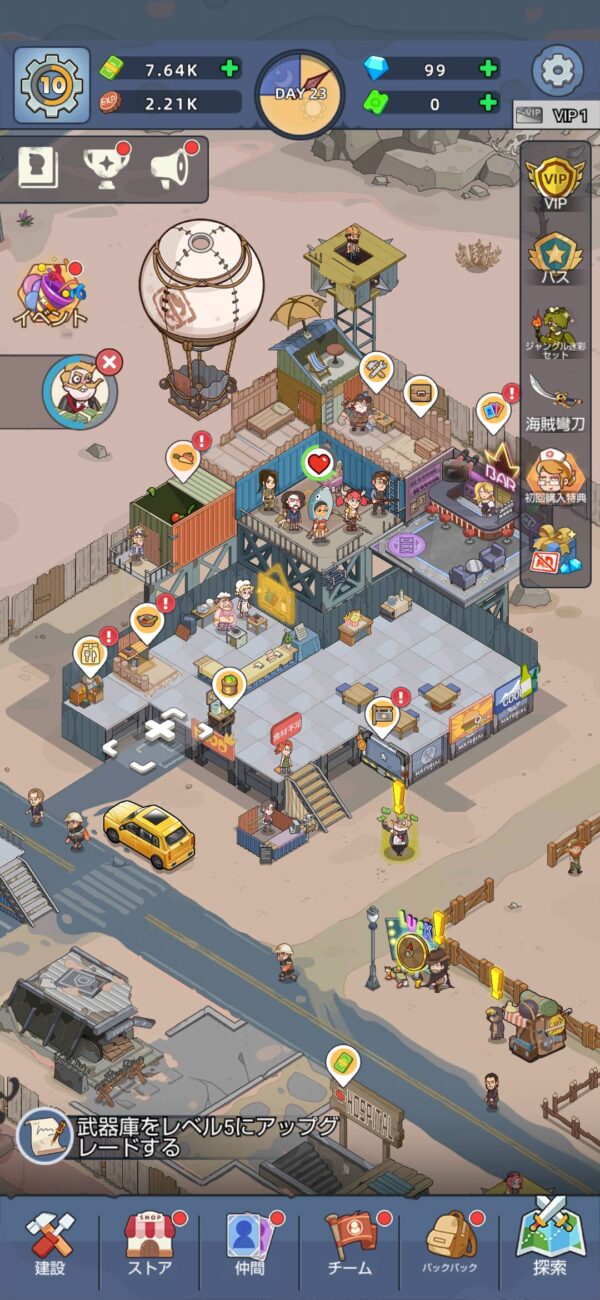The image size is (600, 1300).
Task: Switch to the 建設 build tab
Action: tap(49, 1245)
